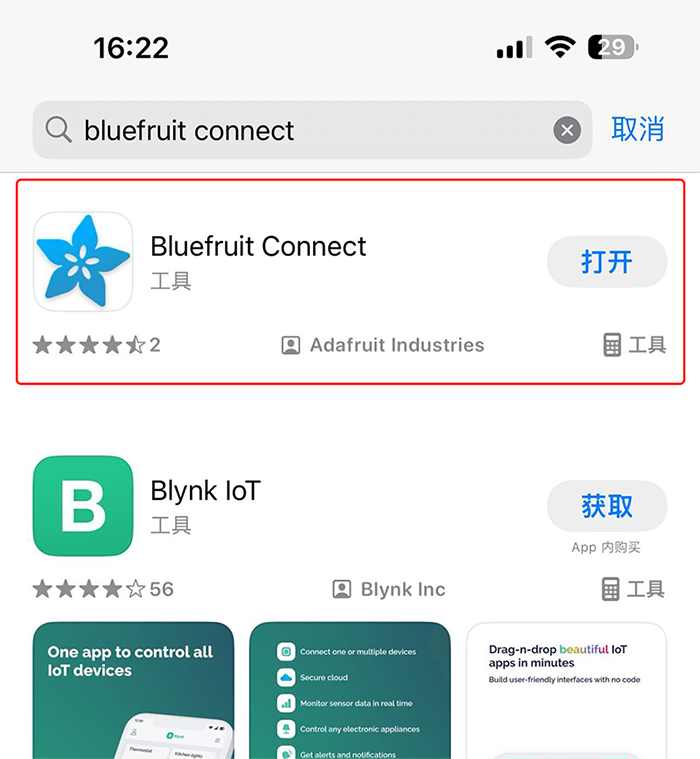The image size is (700, 759).
Task: Get the Blynk IoT app with 获取
Action: pyautogui.click(x=606, y=506)
